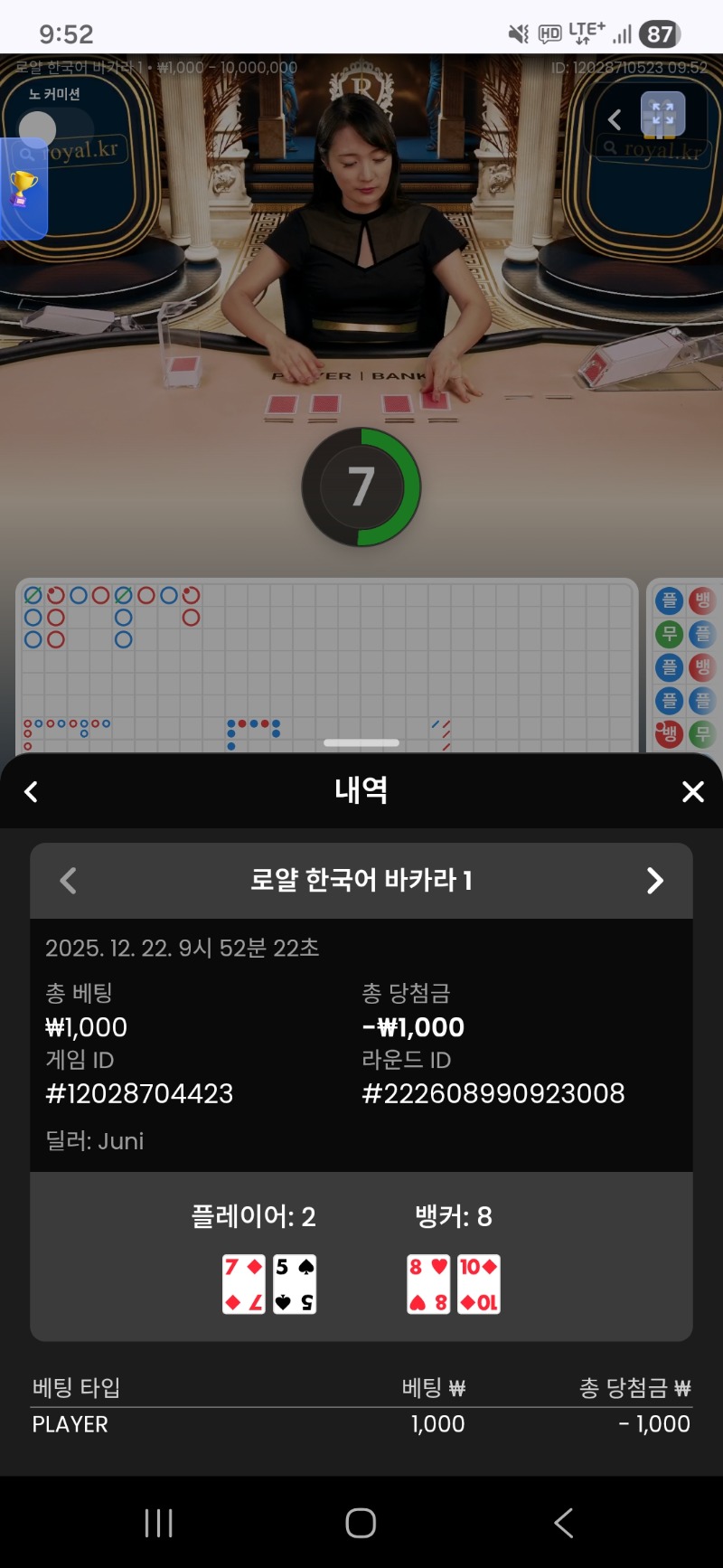Screen dimensions: 723x1568
Task: Open the trophy icon on the left edge
Action: click(23, 188)
